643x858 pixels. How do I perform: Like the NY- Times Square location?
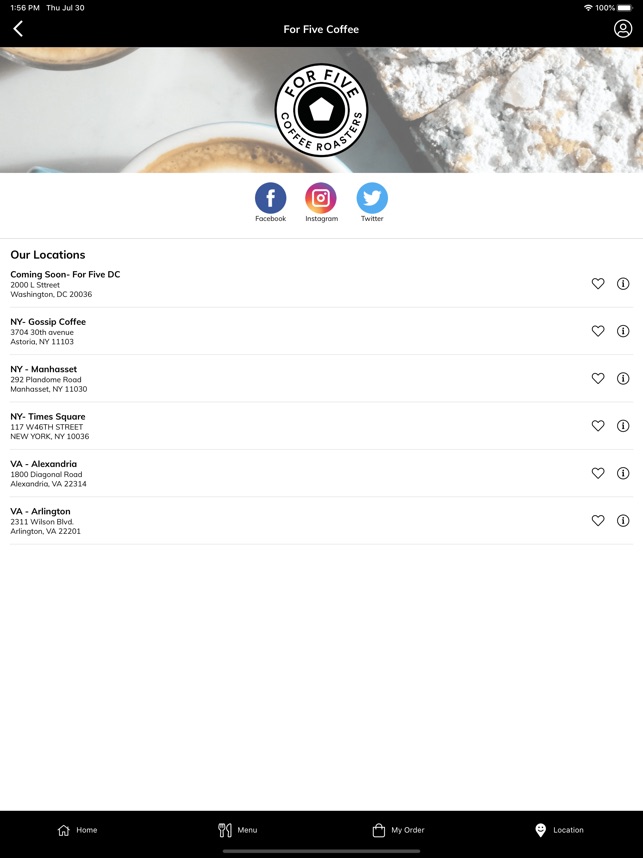coord(598,426)
